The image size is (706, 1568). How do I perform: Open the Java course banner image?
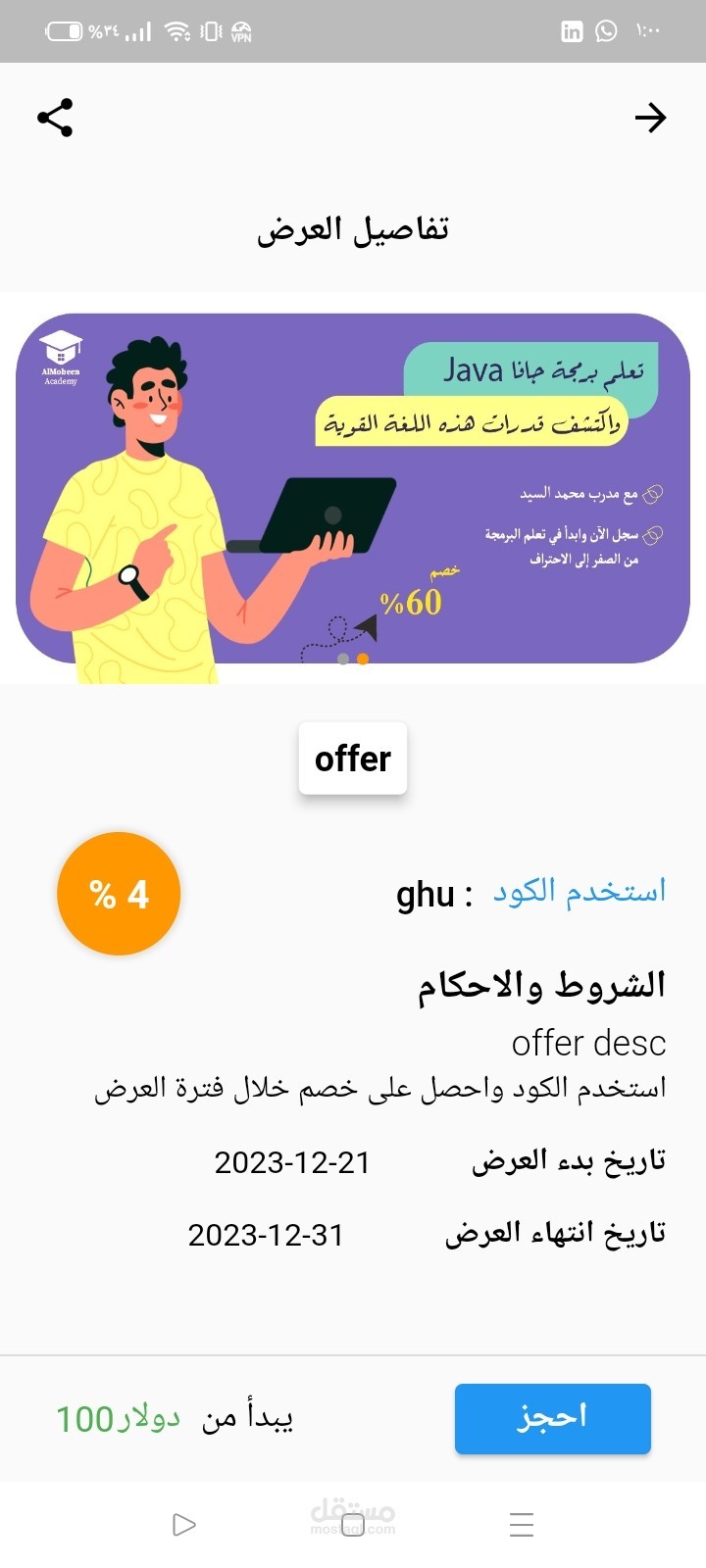pyautogui.click(x=353, y=488)
